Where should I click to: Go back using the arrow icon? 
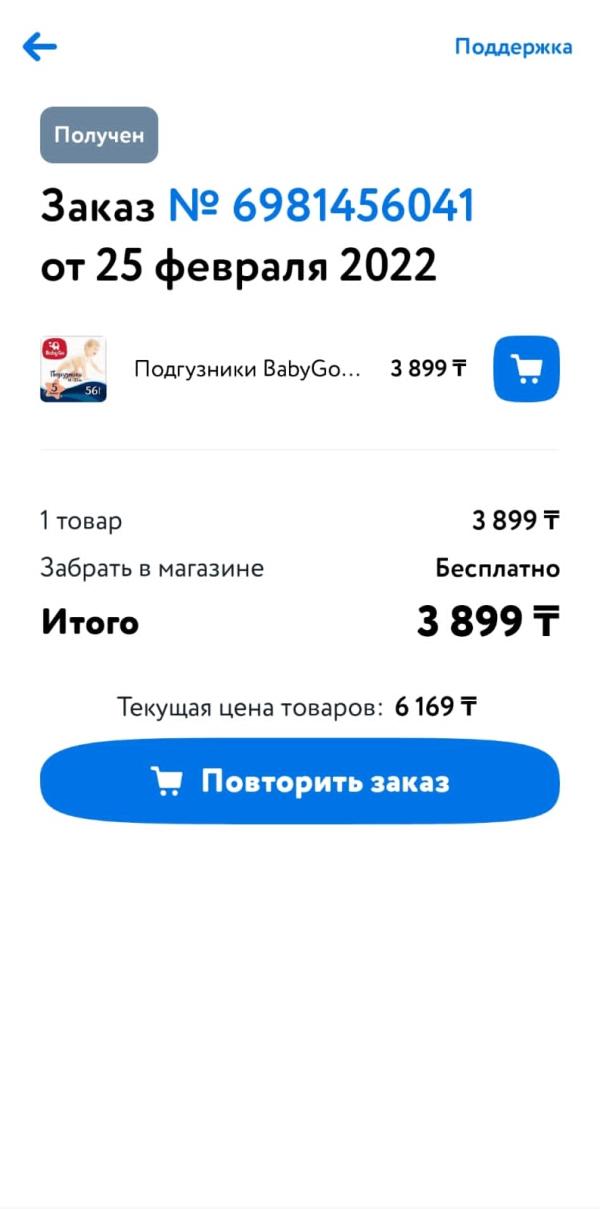point(40,46)
